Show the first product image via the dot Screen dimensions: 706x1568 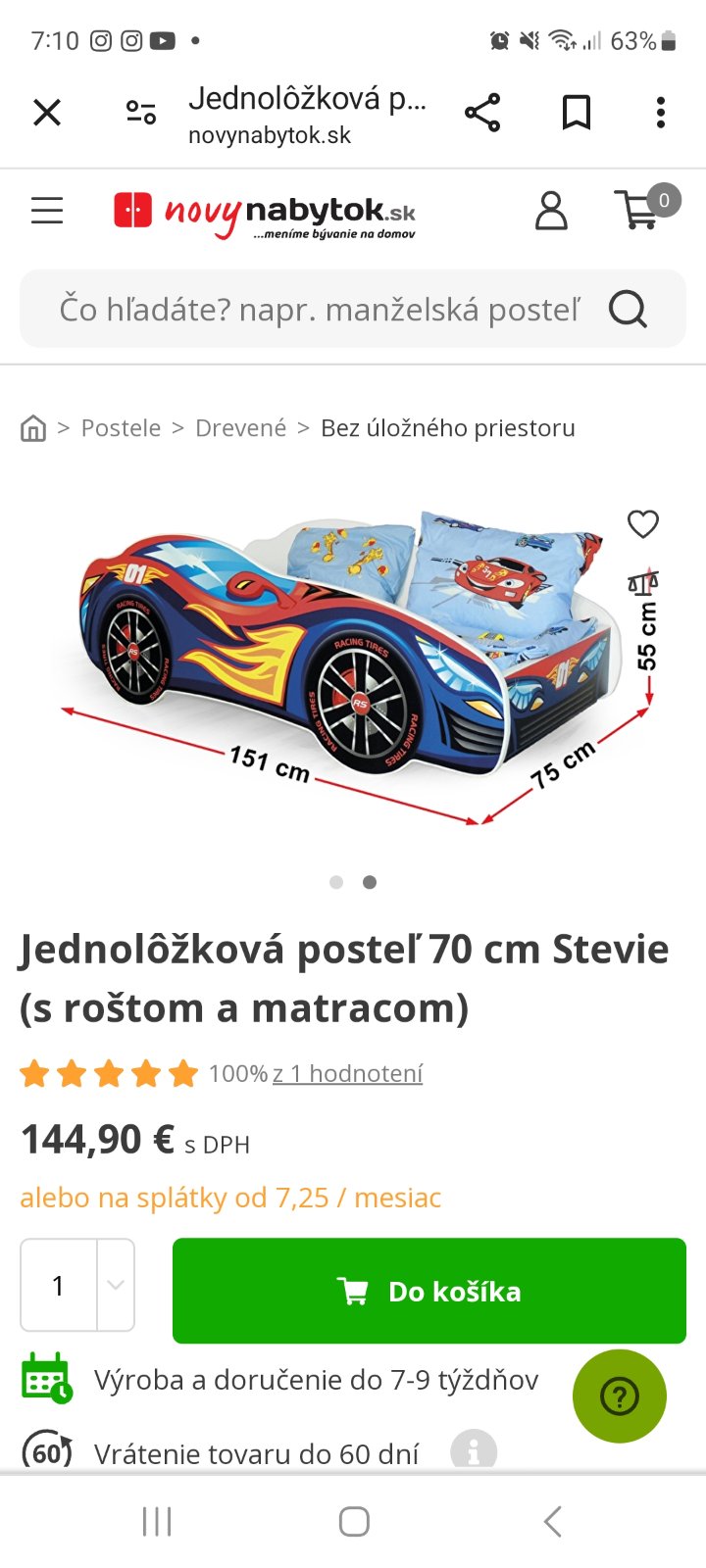coord(336,882)
